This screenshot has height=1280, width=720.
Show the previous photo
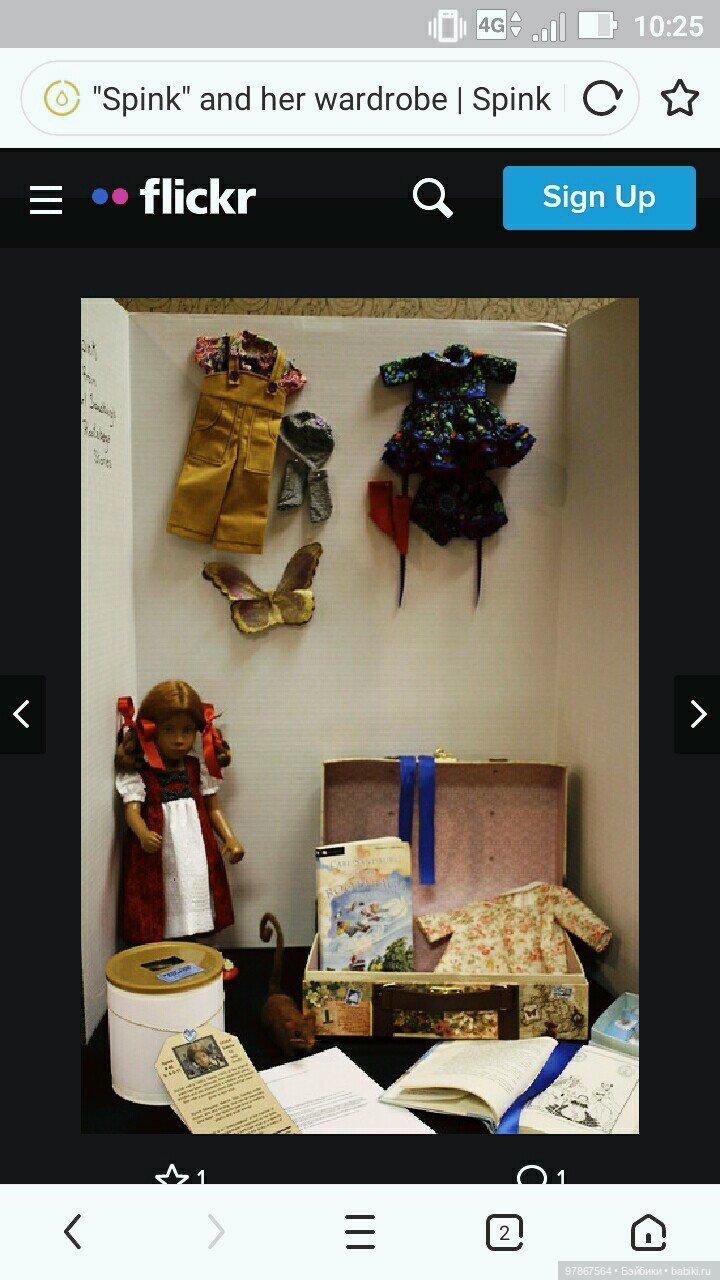click(22, 714)
